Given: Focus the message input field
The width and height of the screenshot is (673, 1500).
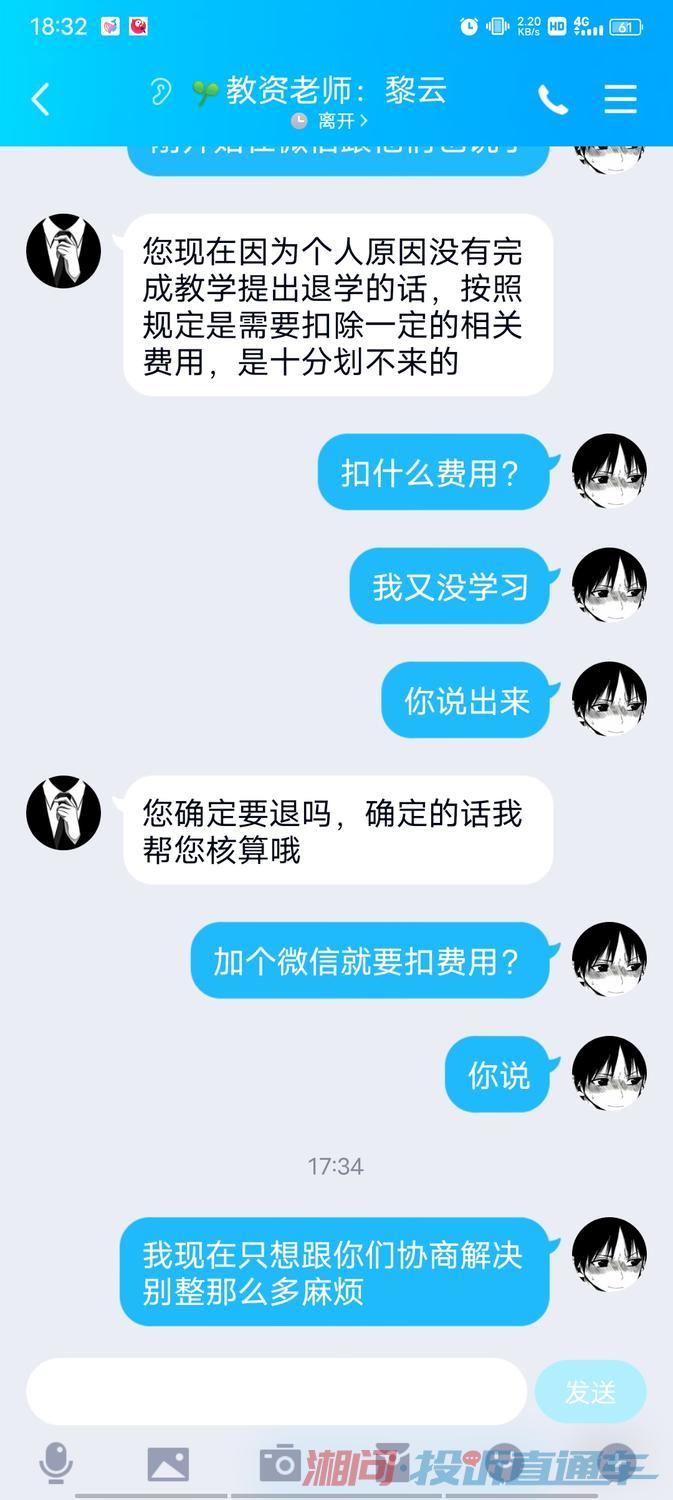Looking at the screenshot, I should [276, 1391].
